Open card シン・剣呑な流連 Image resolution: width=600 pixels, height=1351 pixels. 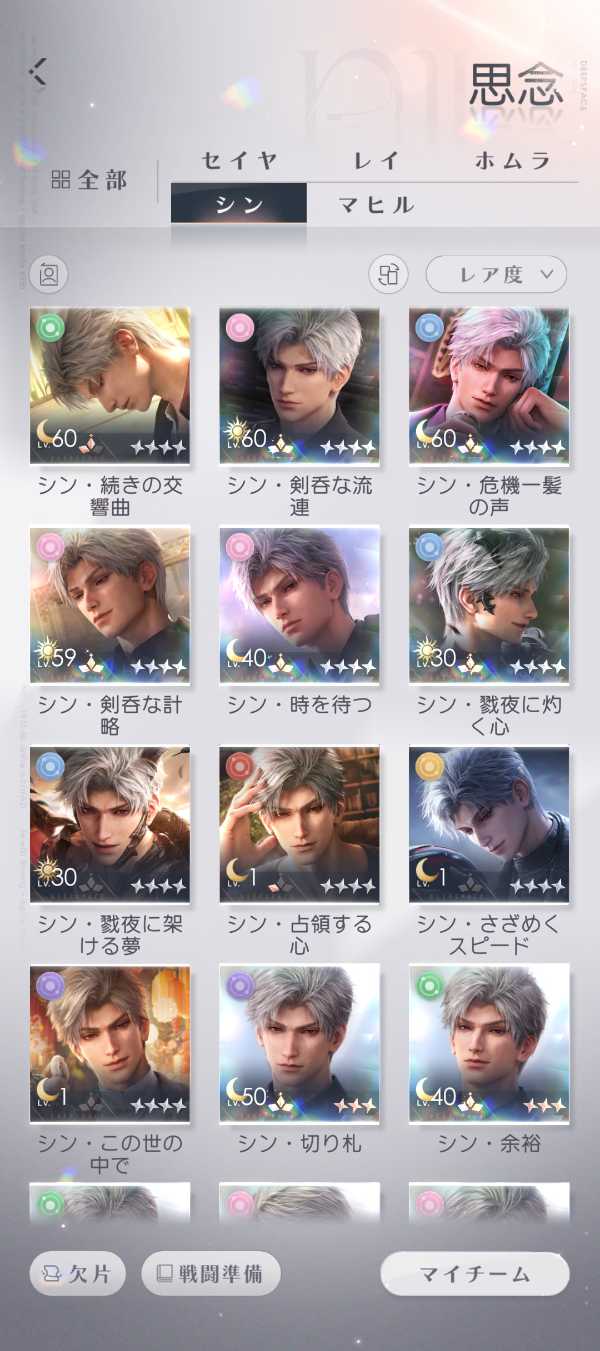coord(299,386)
